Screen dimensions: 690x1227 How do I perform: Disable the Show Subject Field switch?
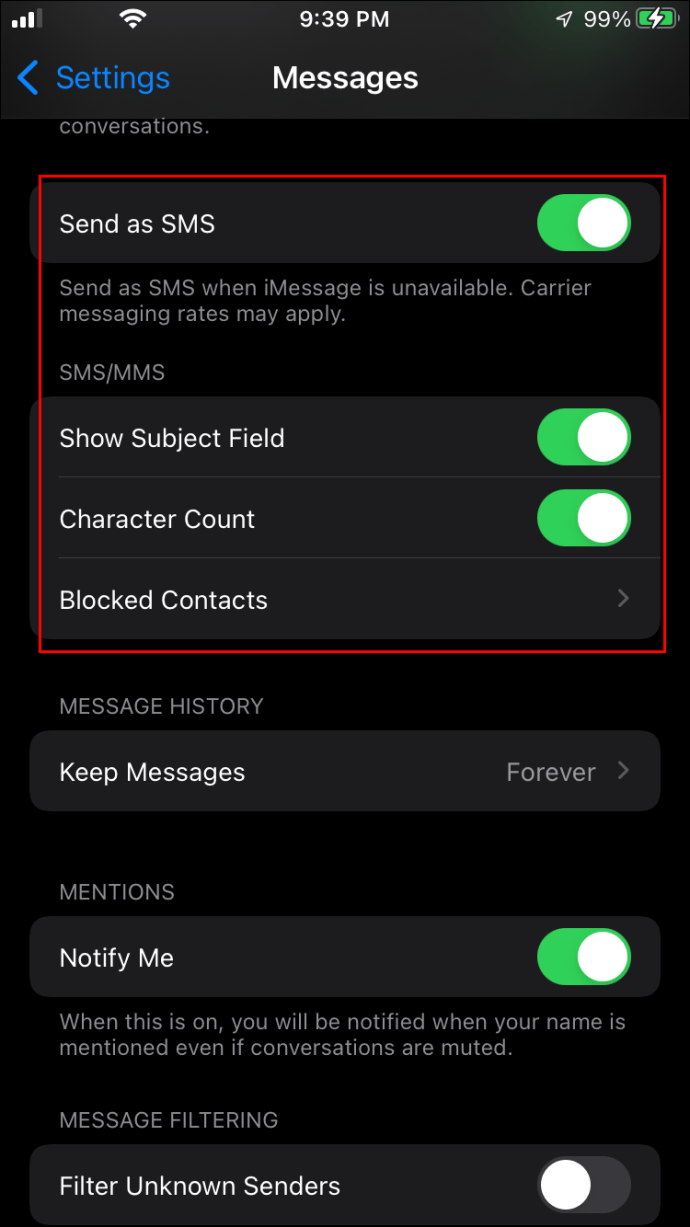point(584,437)
